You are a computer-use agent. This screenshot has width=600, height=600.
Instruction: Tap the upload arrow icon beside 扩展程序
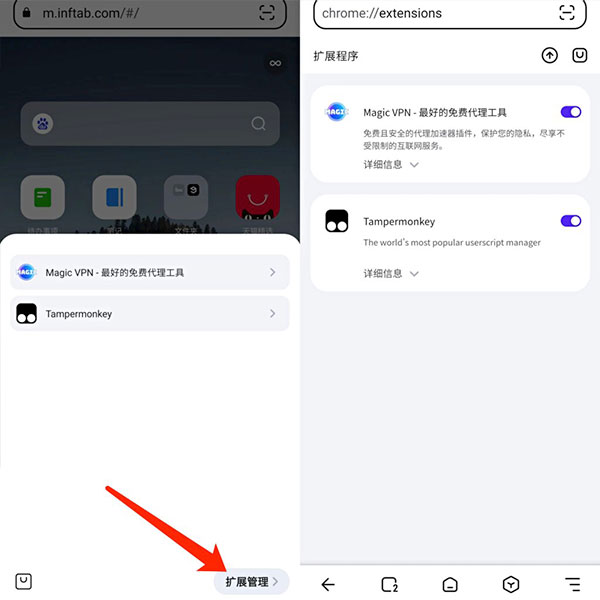[549, 56]
